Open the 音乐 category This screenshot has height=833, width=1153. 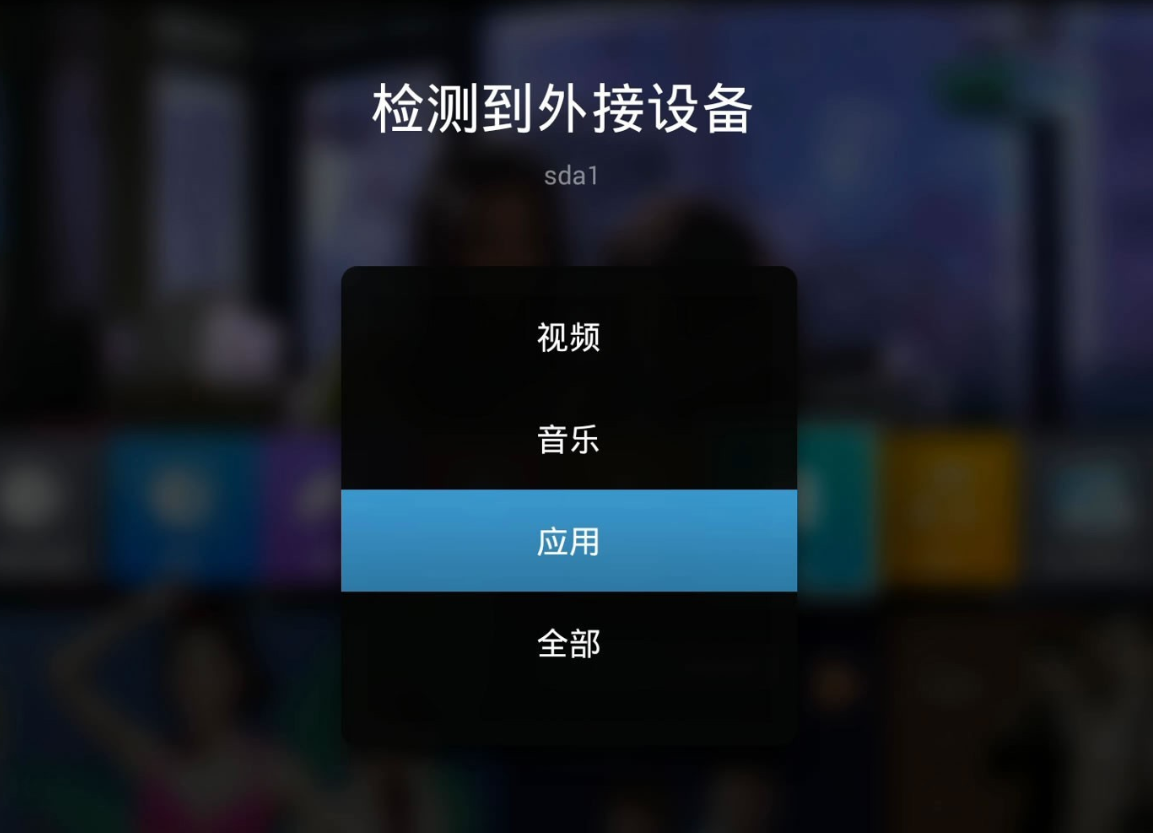tap(568, 440)
